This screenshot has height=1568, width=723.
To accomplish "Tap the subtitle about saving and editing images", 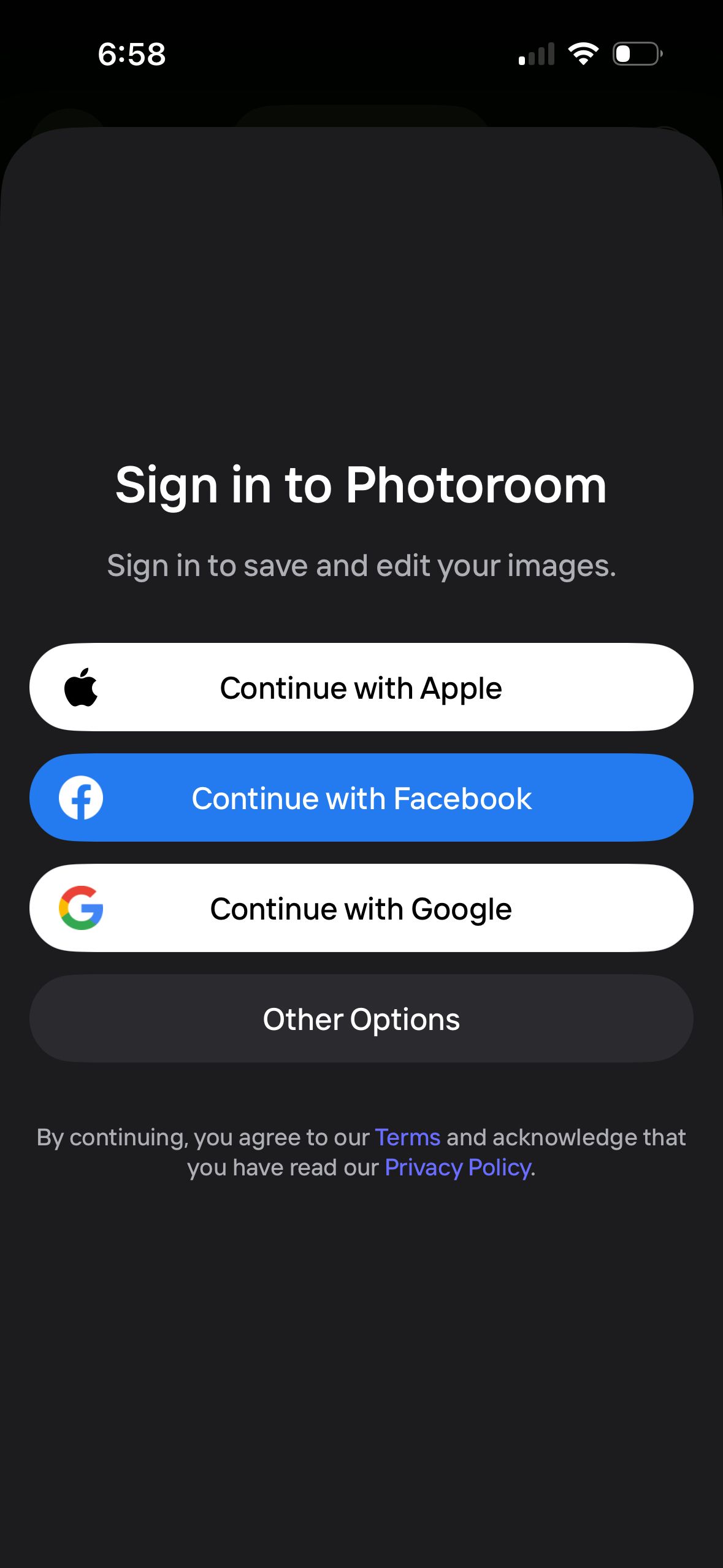I will (x=361, y=566).
